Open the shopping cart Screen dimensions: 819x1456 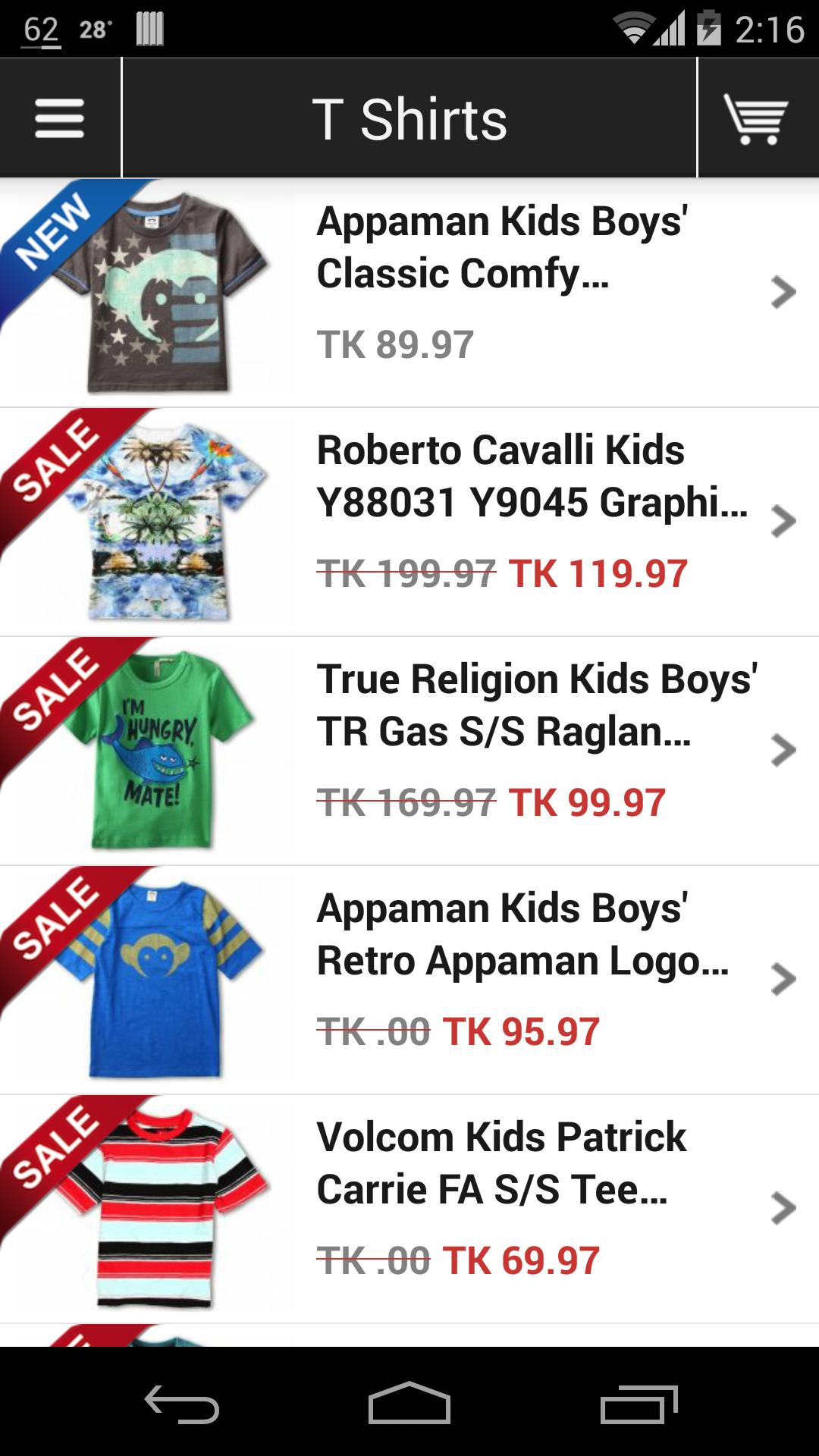point(756,118)
